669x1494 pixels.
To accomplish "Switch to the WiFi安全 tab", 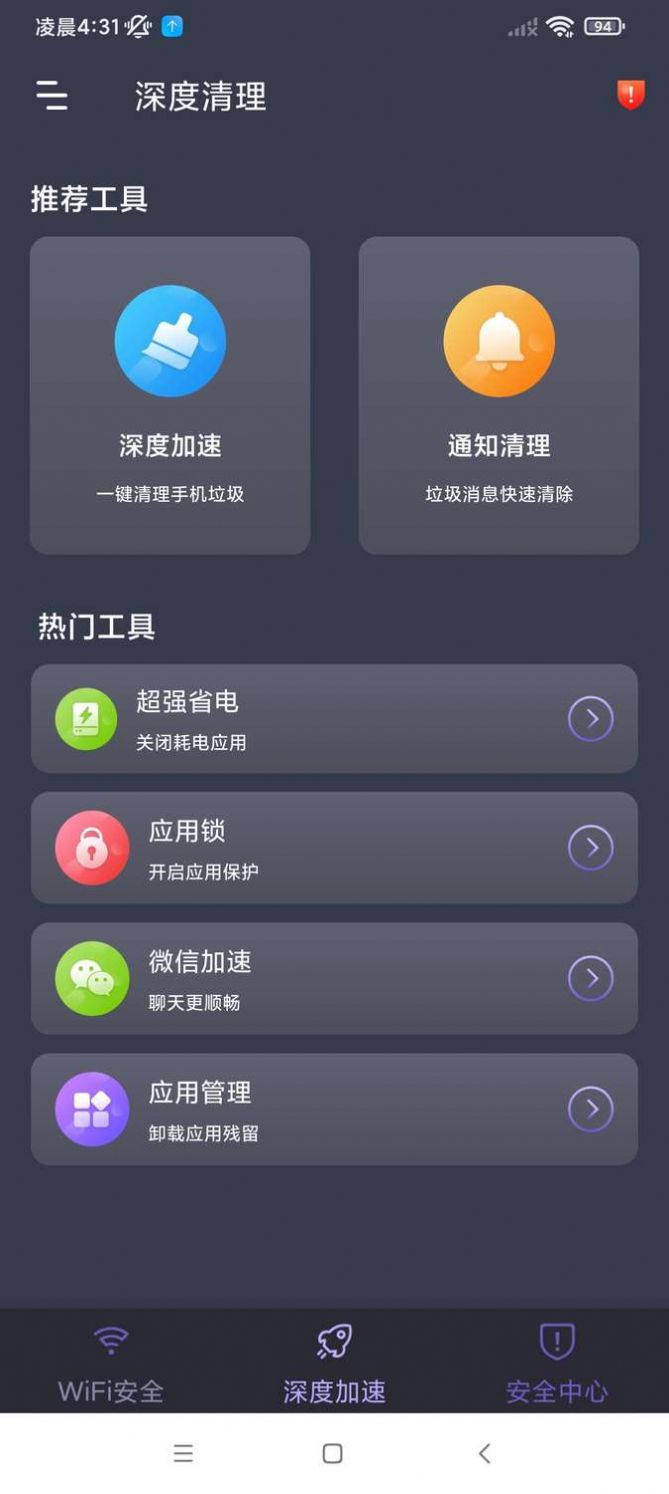I will pos(111,1362).
